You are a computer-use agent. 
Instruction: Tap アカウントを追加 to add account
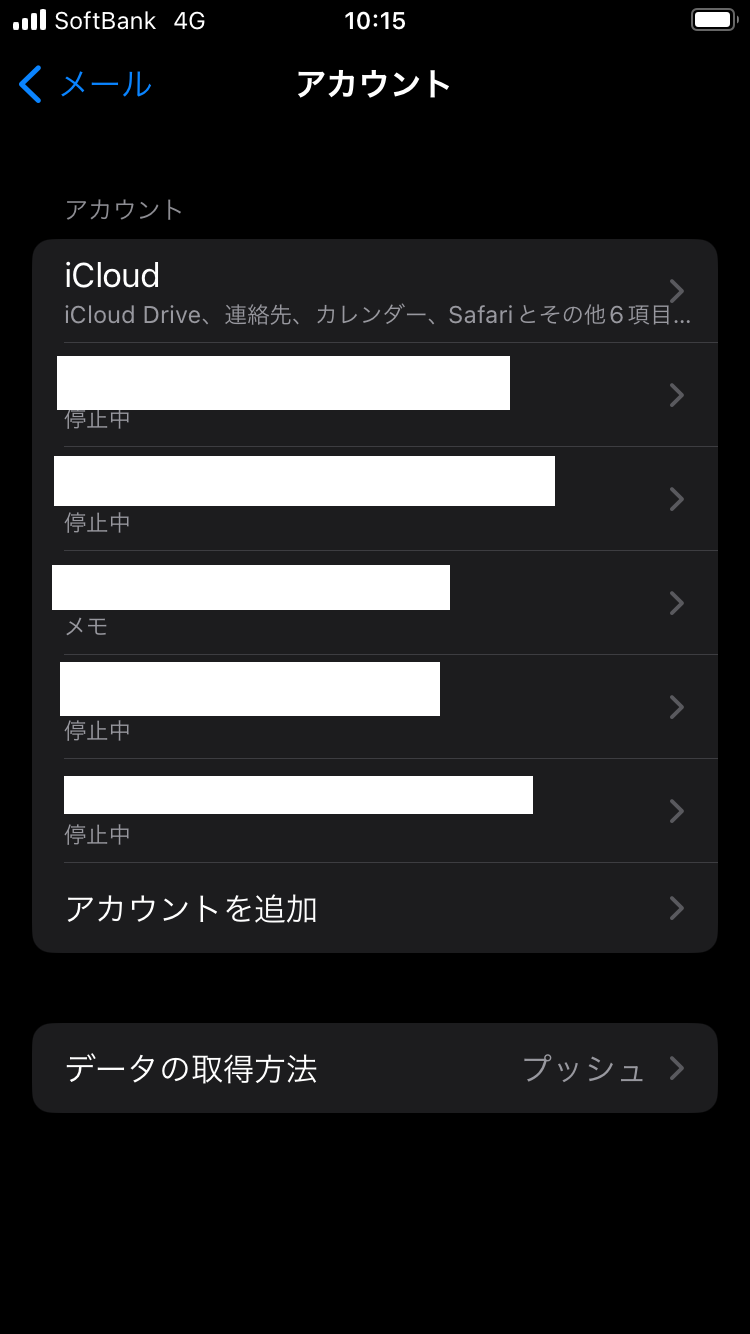(x=375, y=908)
